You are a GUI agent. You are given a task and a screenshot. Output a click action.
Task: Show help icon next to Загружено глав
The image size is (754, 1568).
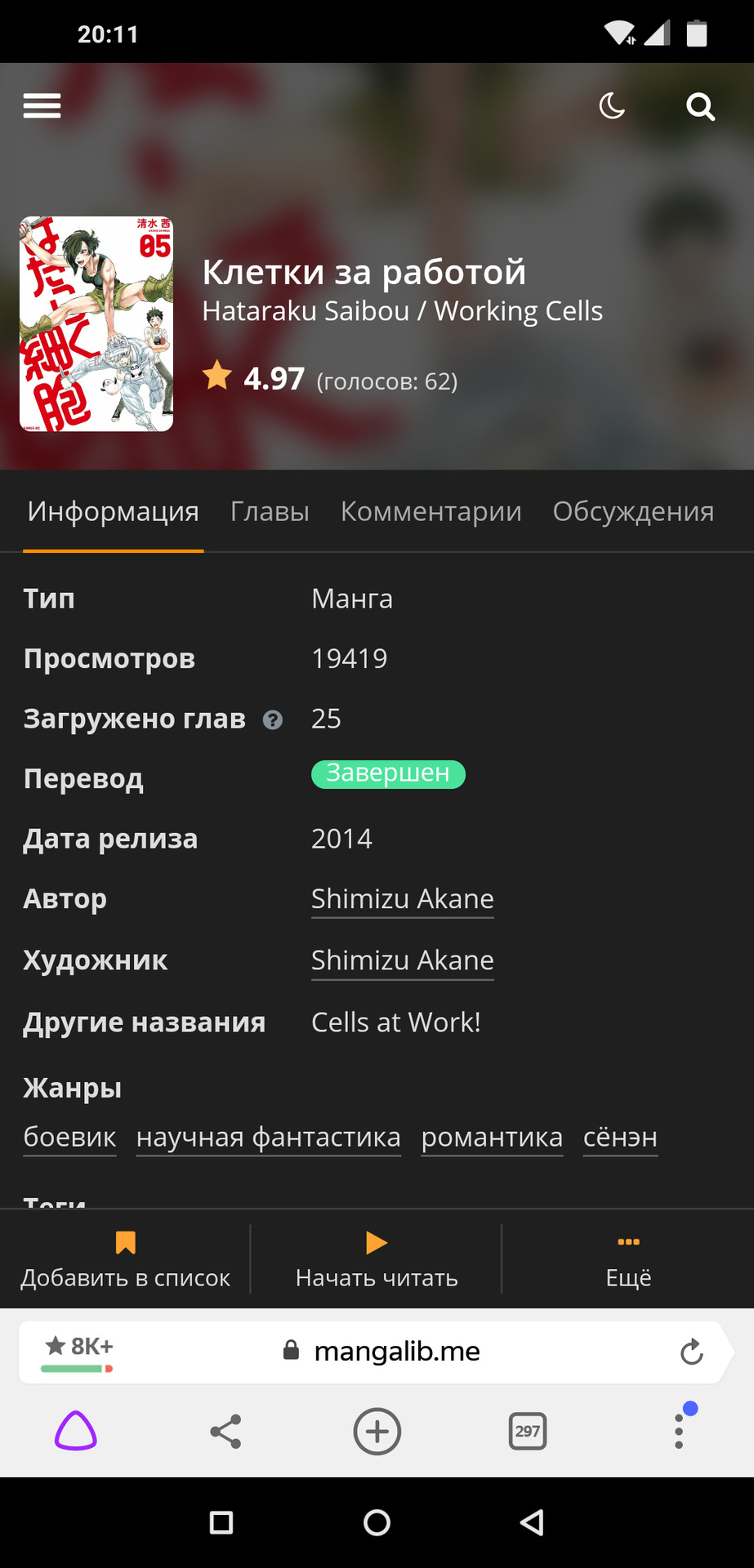click(273, 719)
